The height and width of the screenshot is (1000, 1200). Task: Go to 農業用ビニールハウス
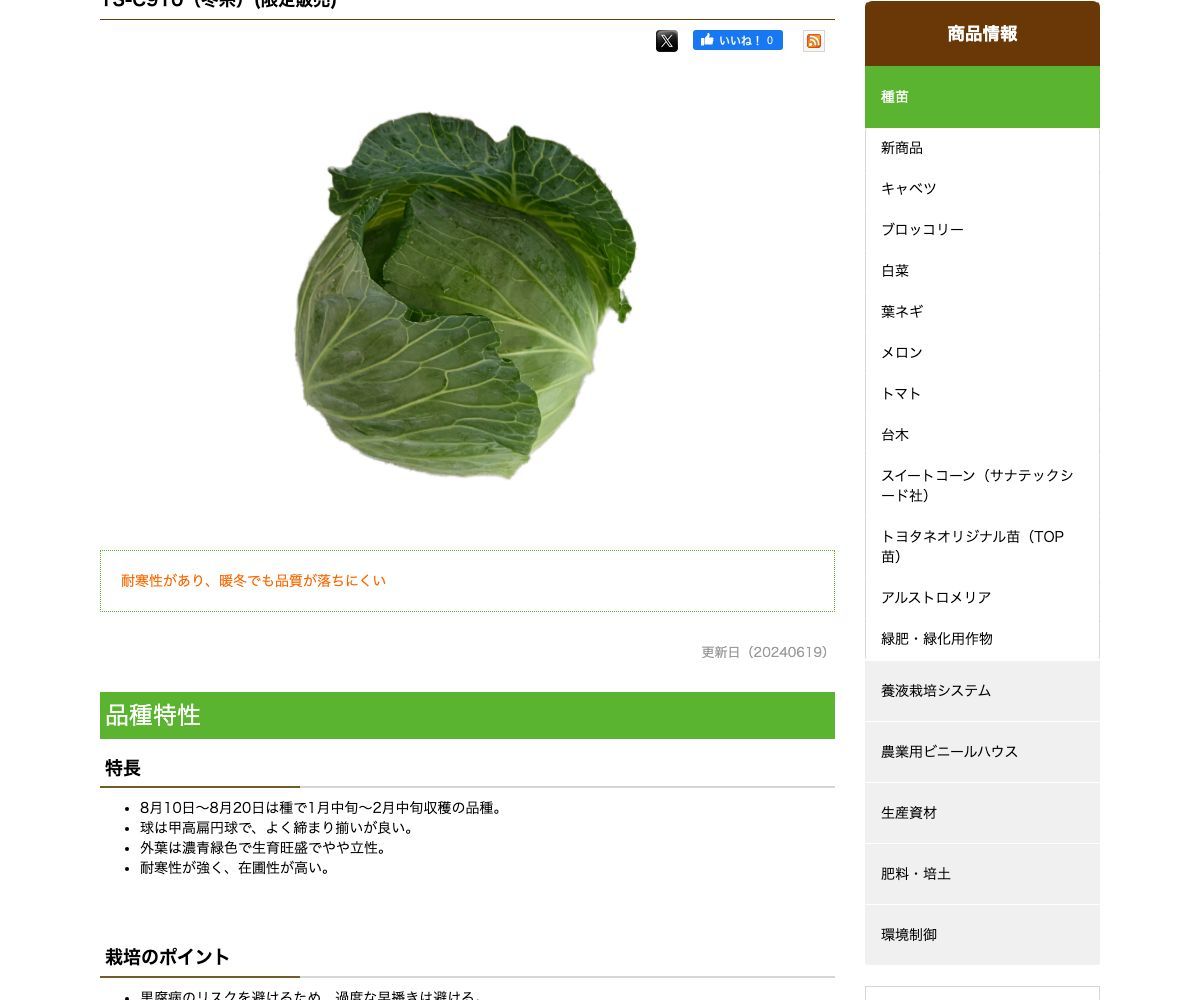(x=949, y=752)
